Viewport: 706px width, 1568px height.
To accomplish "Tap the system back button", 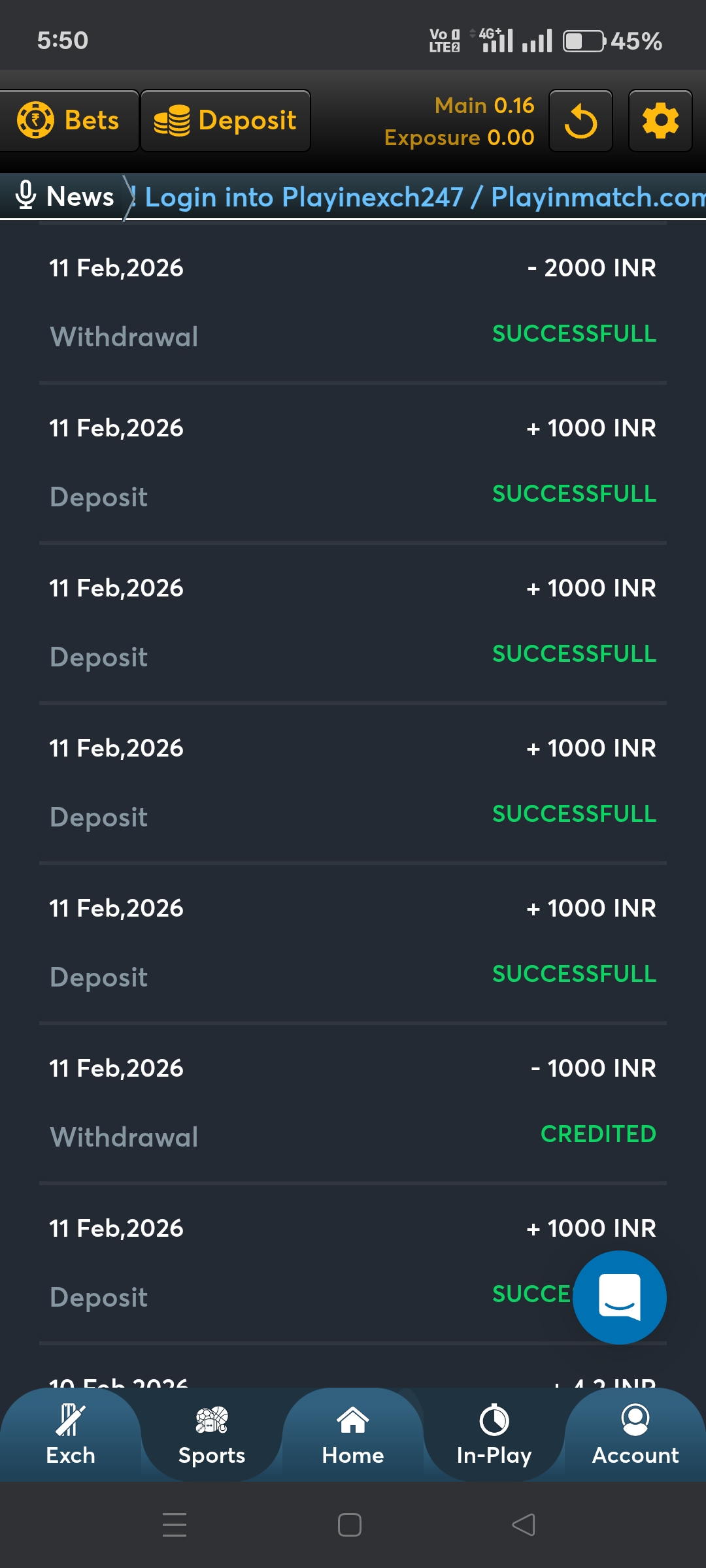I will click(524, 1525).
